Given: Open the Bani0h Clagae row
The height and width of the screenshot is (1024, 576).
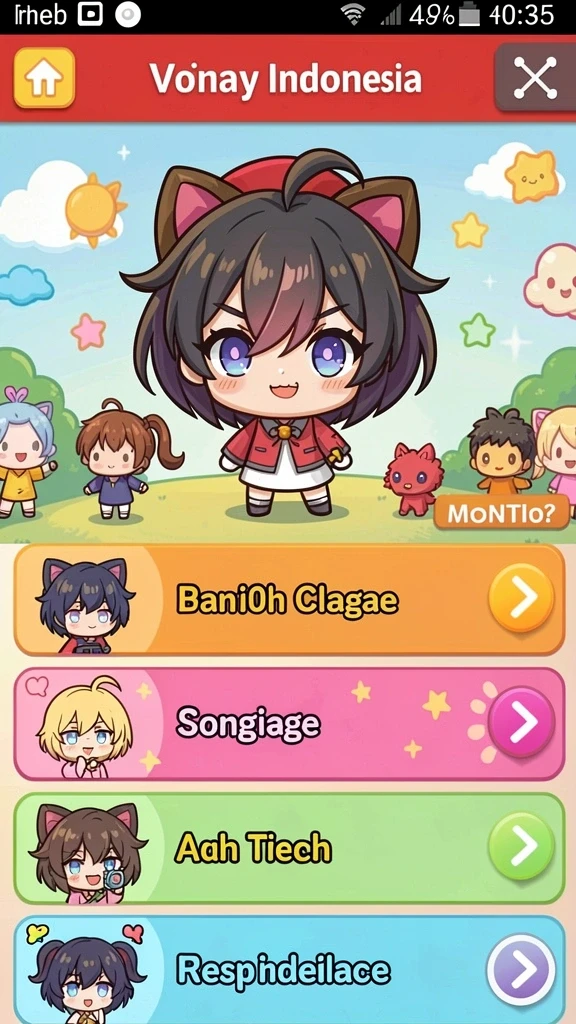Looking at the screenshot, I should 289,600.
